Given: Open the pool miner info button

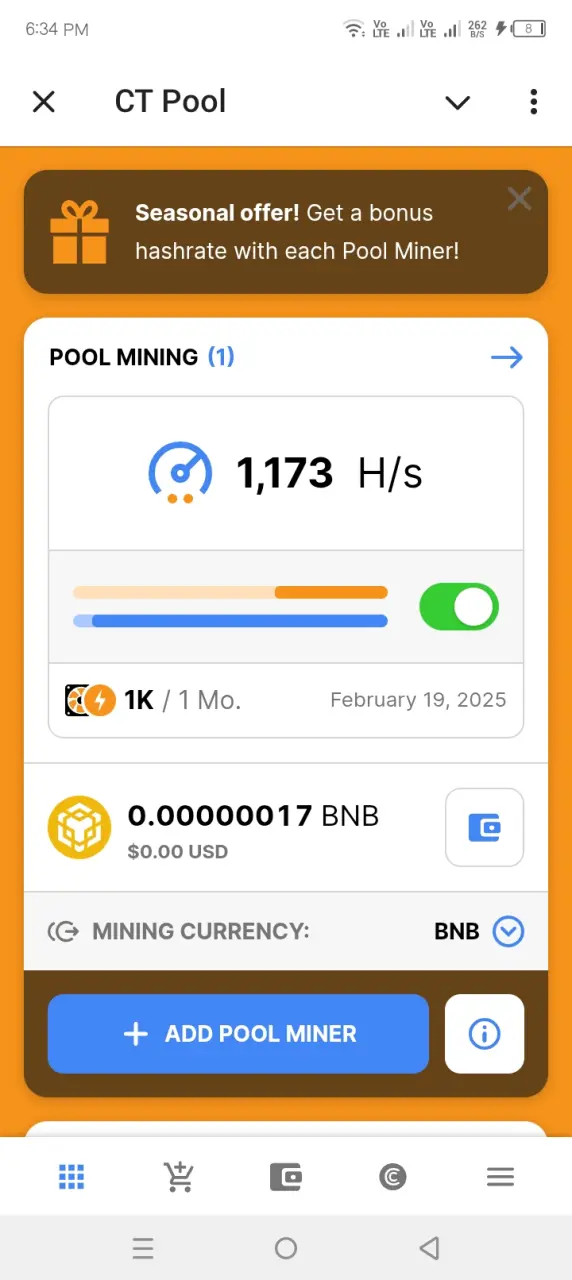Looking at the screenshot, I should coord(484,1034).
